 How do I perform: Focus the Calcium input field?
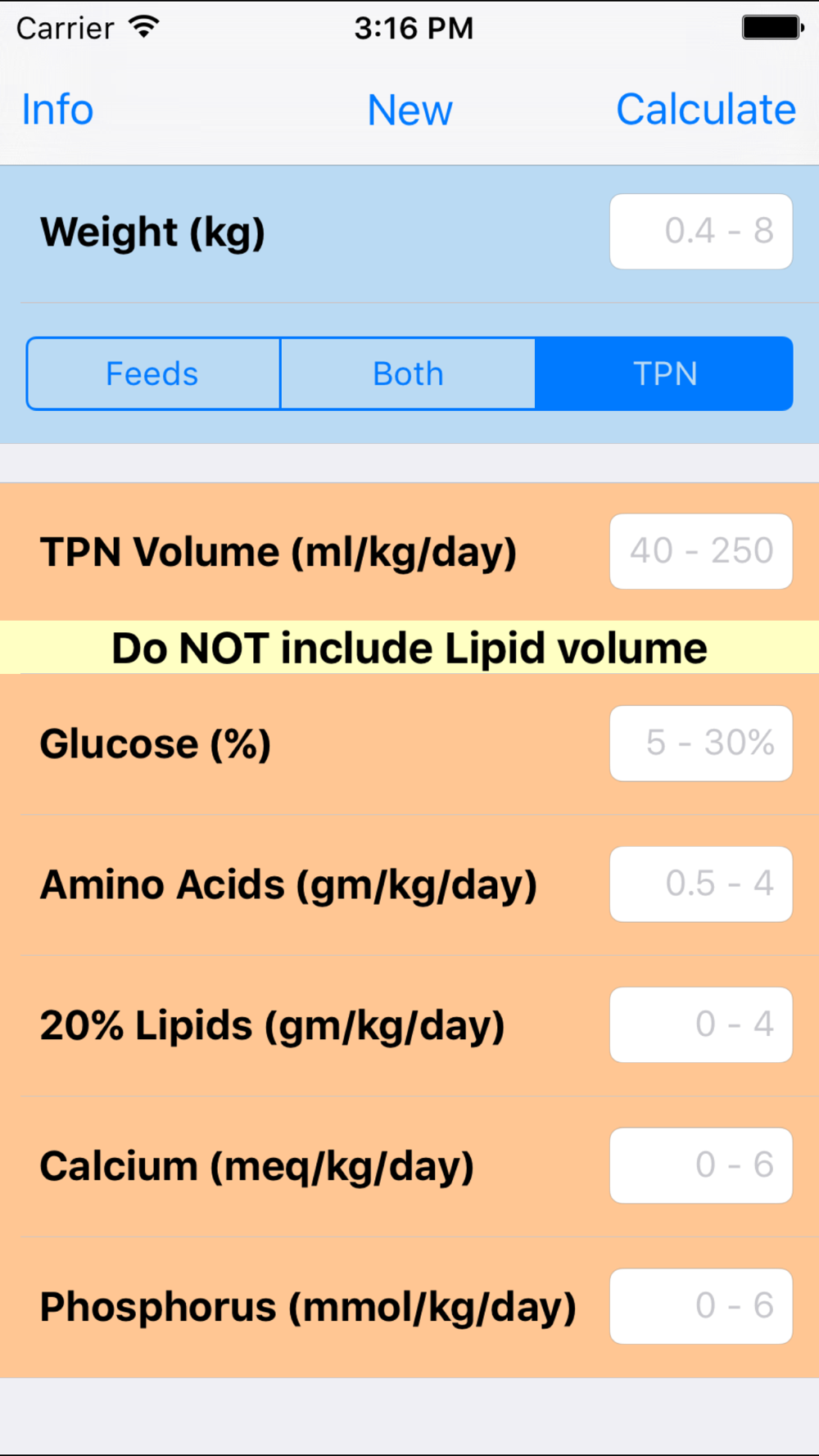pyautogui.click(x=701, y=1166)
